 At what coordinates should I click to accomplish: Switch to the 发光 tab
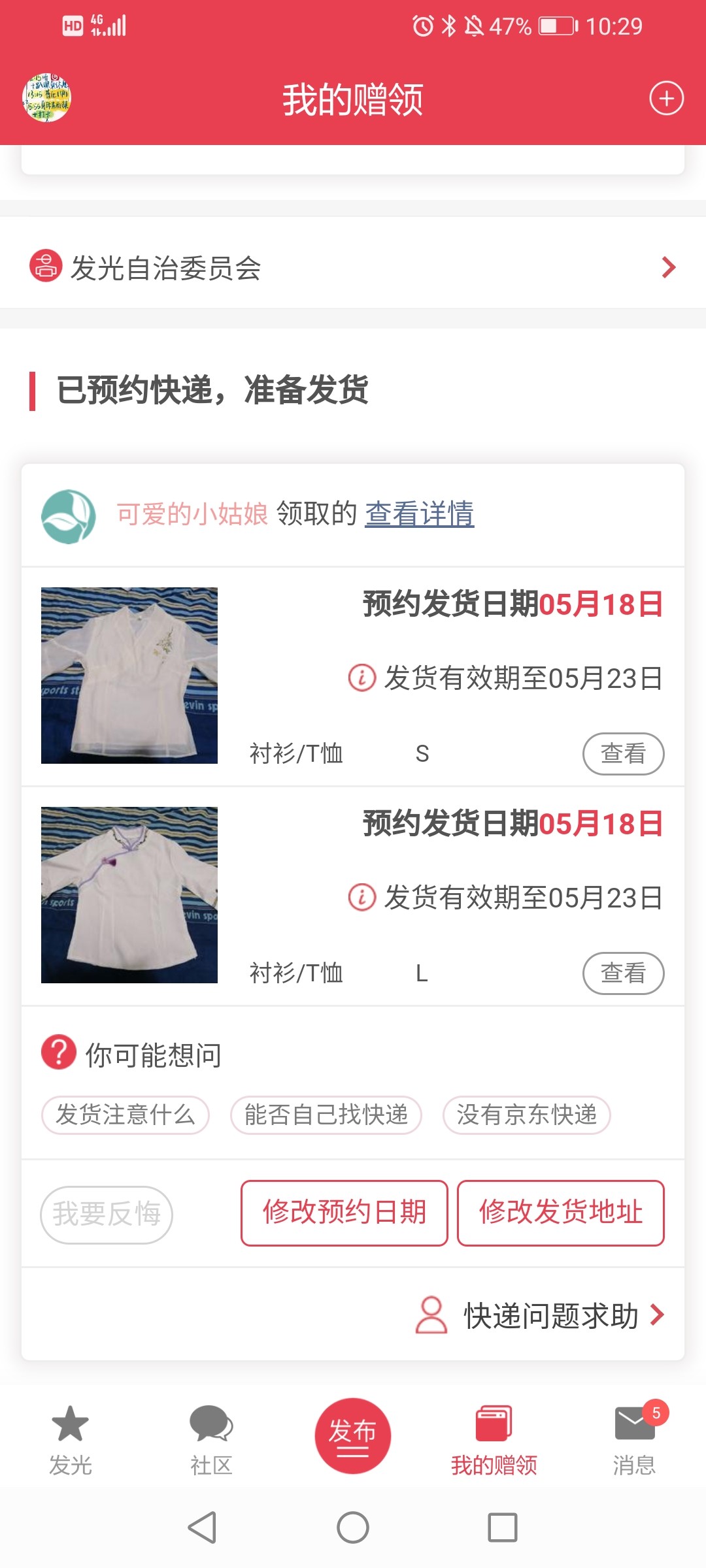[x=71, y=1440]
